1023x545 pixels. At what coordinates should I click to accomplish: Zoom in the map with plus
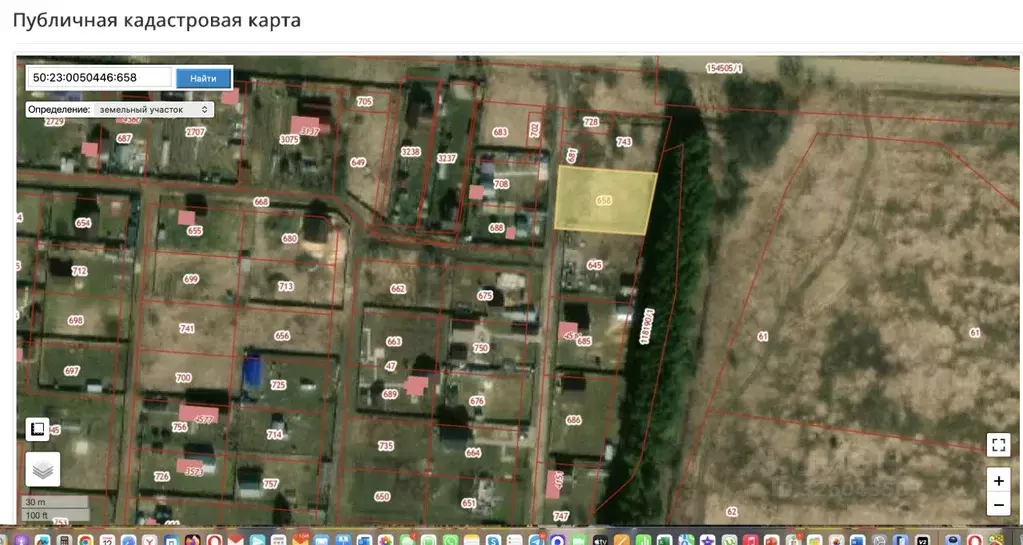[998, 480]
